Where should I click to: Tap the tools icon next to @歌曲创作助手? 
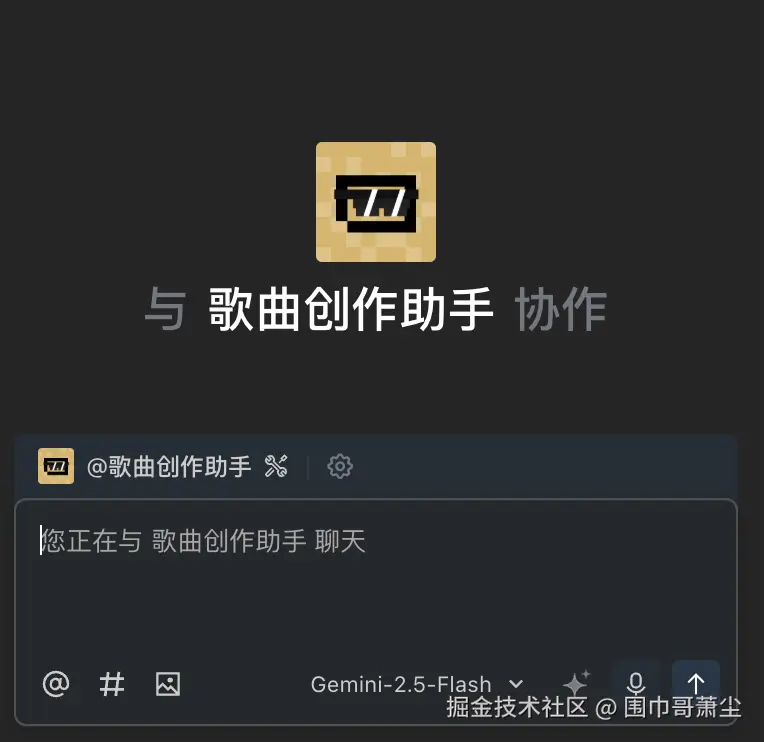276,466
